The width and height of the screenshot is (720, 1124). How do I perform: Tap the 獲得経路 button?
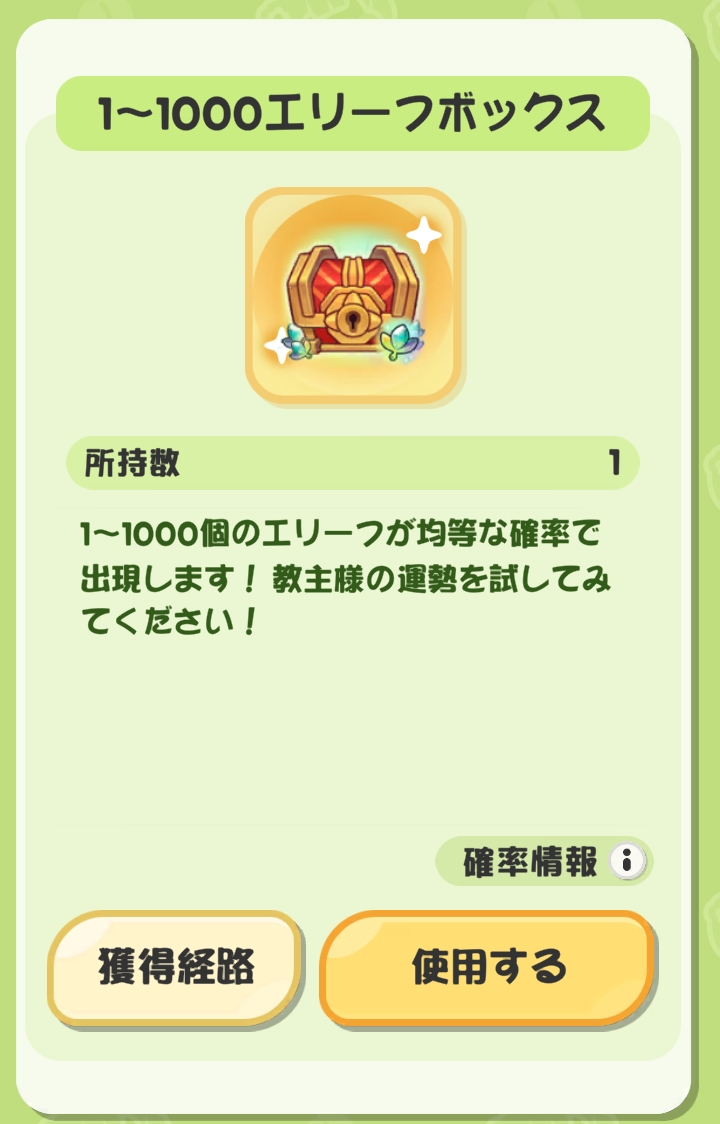(x=175, y=967)
